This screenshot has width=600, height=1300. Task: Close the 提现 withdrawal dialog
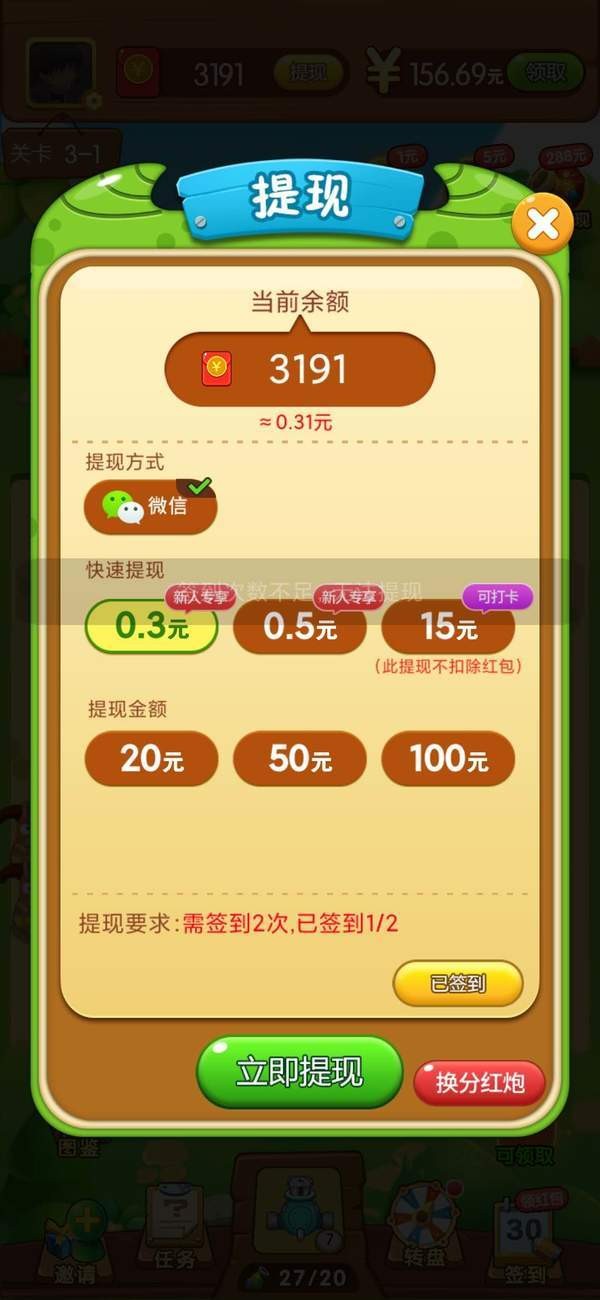pos(542,224)
